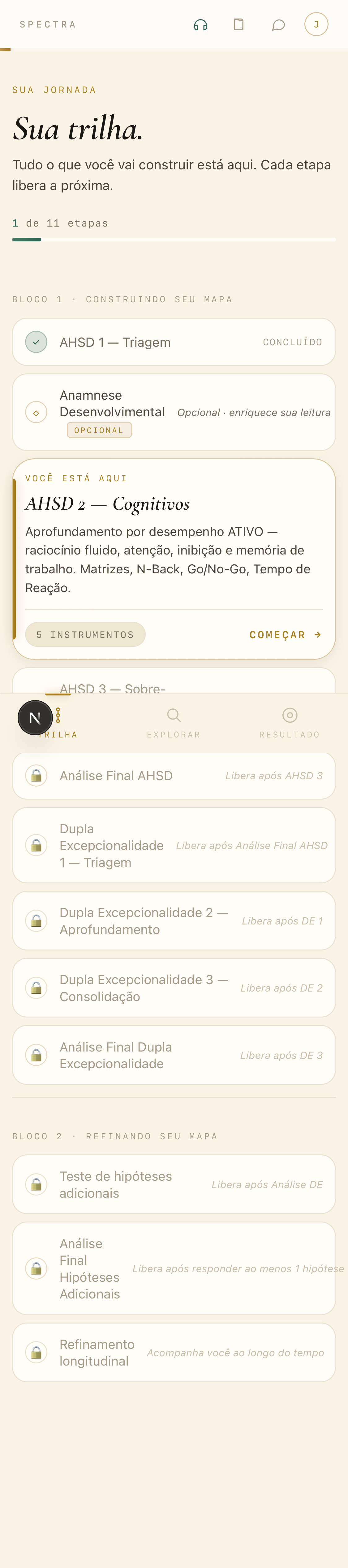Select Teste de hipóteses adicionais card
The width and height of the screenshot is (348, 1568).
[174, 1184]
